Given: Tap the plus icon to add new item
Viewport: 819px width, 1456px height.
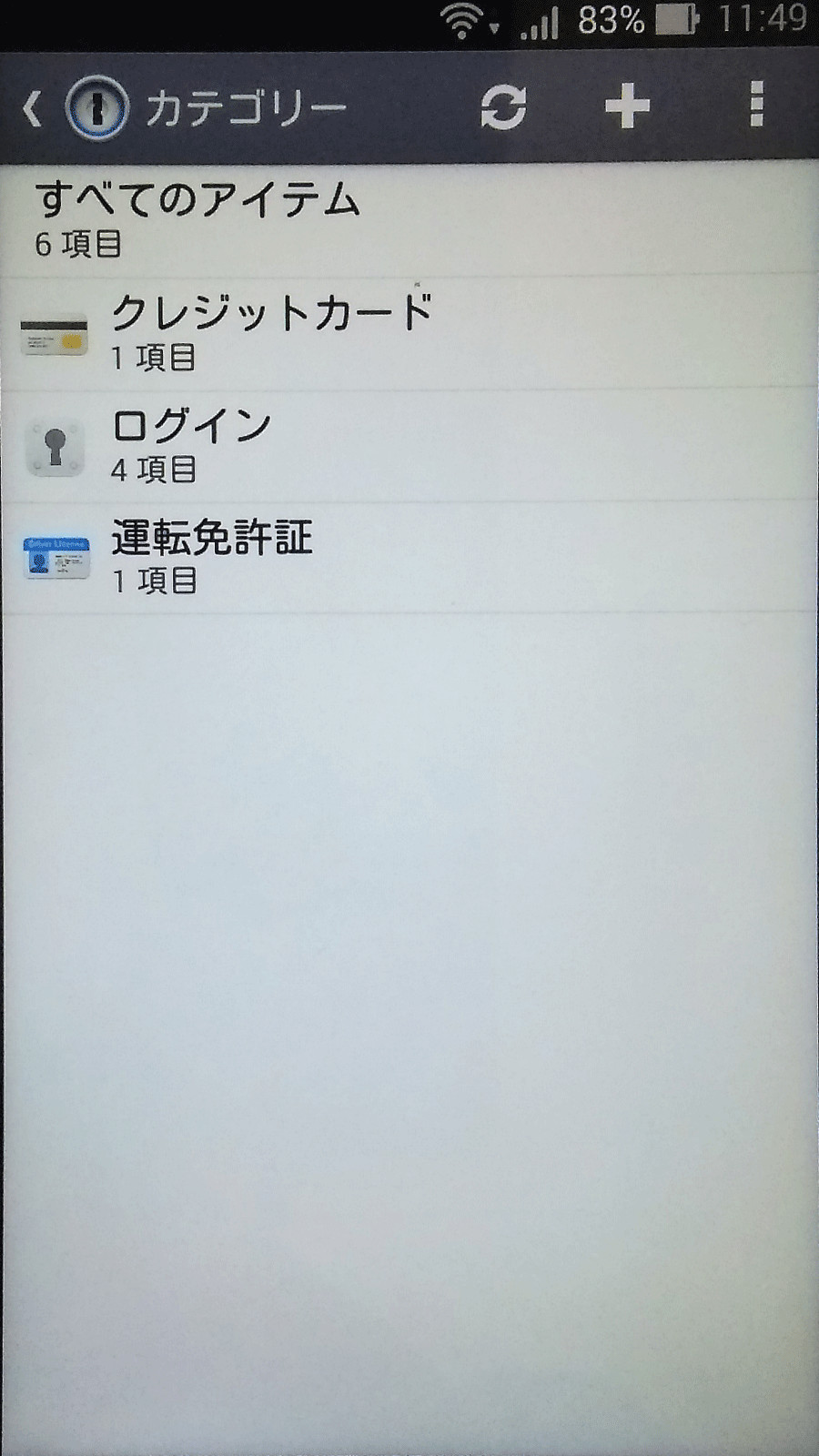Looking at the screenshot, I should [627, 105].
